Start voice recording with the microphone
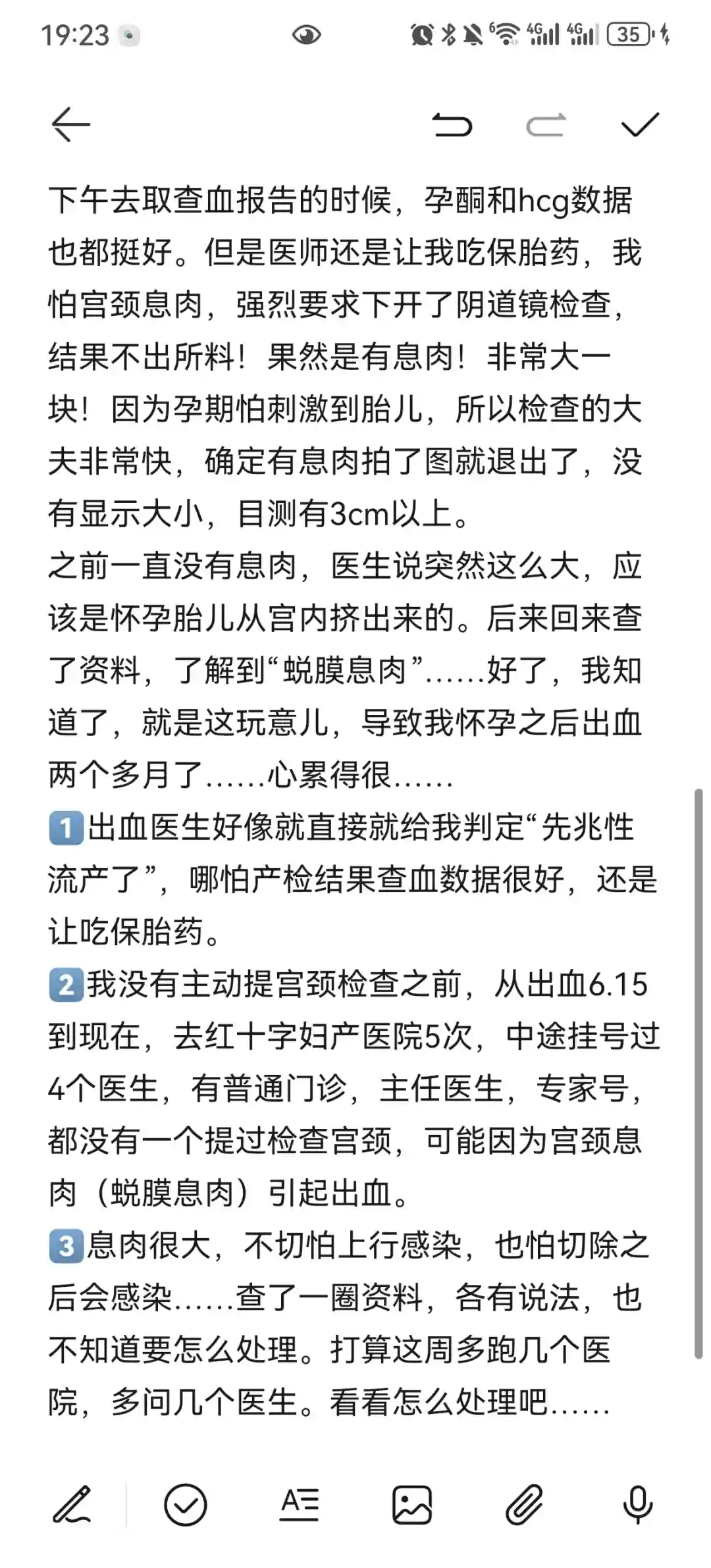This screenshot has height=1568, width=711. [x=637, y=1505]
